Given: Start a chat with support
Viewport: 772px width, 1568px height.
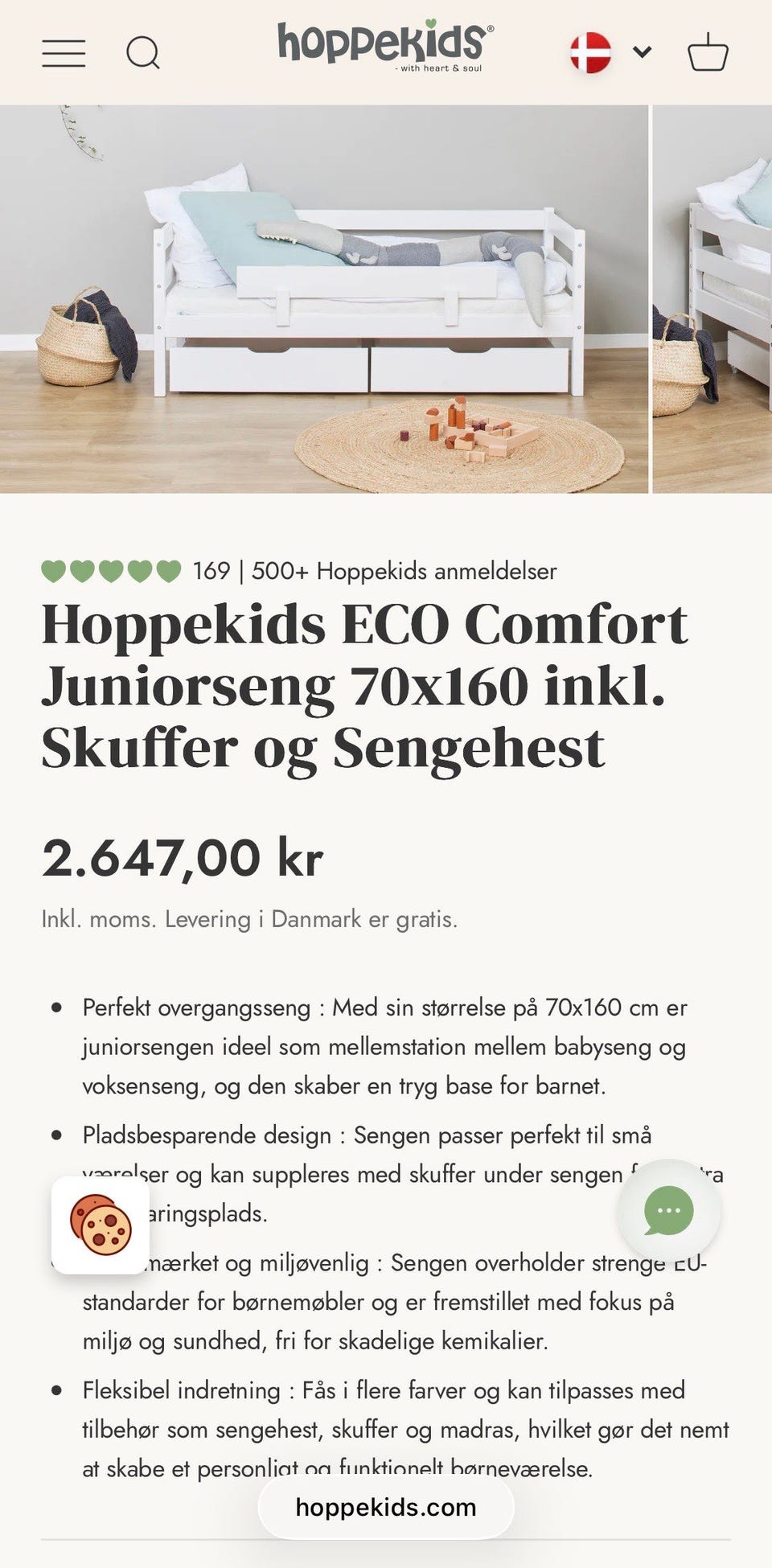Looking at the screenshot, I should [x=669, y=1210].
